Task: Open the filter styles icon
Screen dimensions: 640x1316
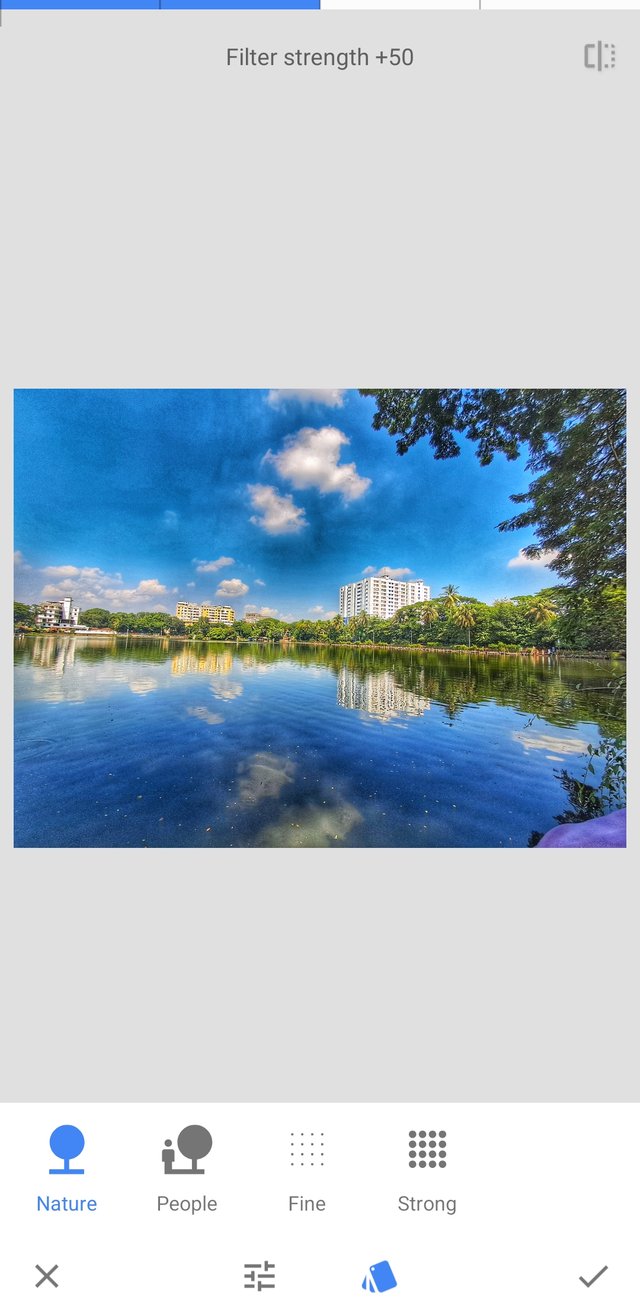Action: point(379,1276)
